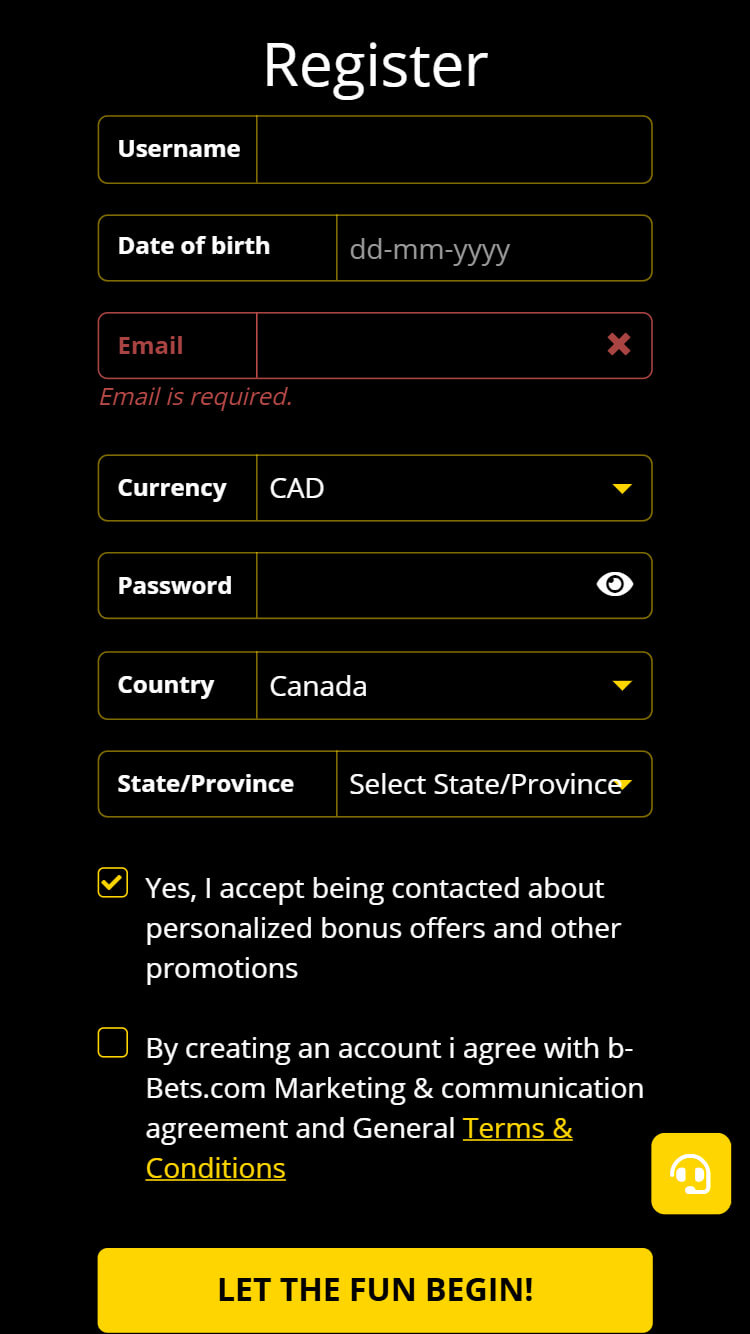Image resolution: width=750 pixels, height=1334 pixels.
Task: Focus the Email input field
Action: [430, 346]
